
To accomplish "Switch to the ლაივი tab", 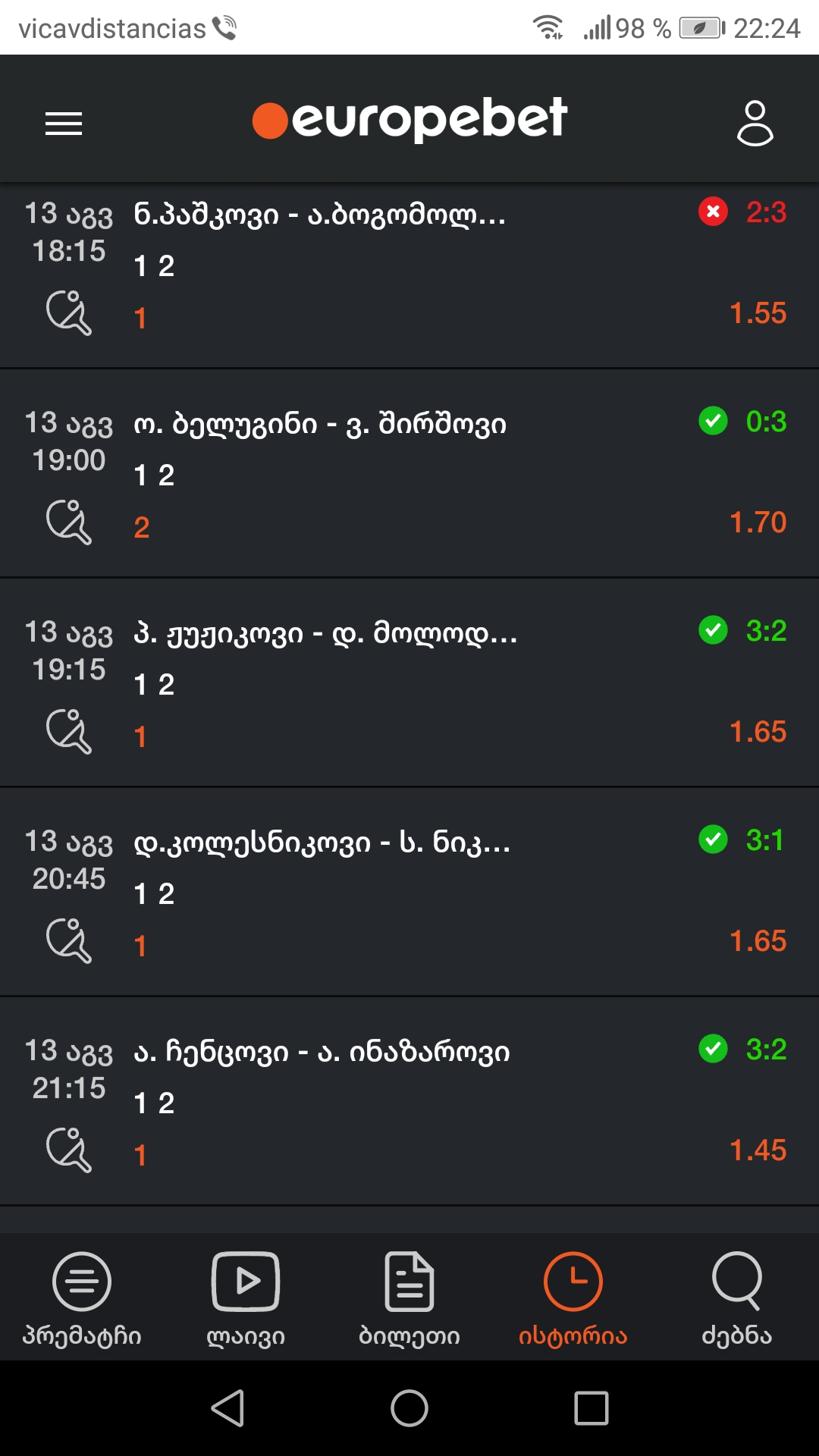I will [x=246, y=1298].
